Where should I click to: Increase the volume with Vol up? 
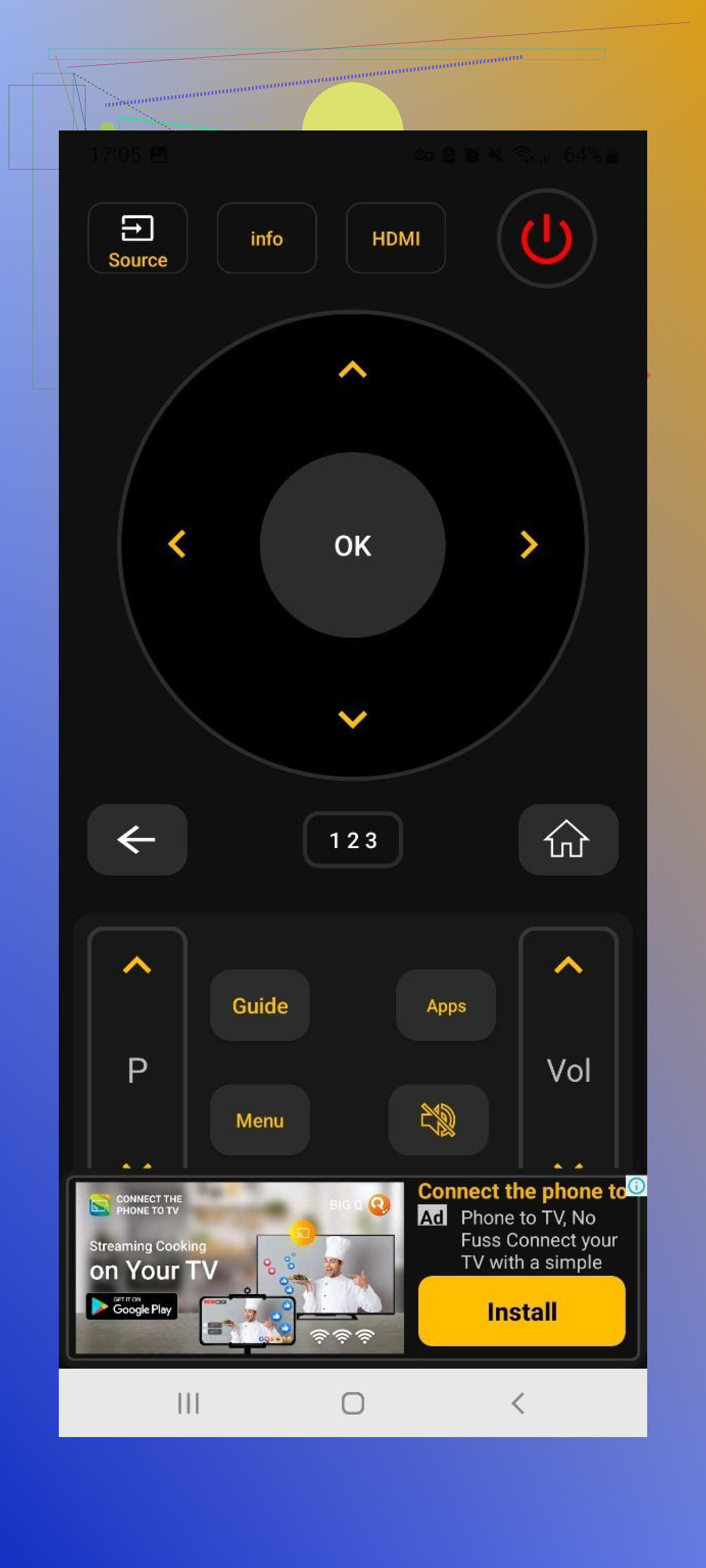click(568, 965)
